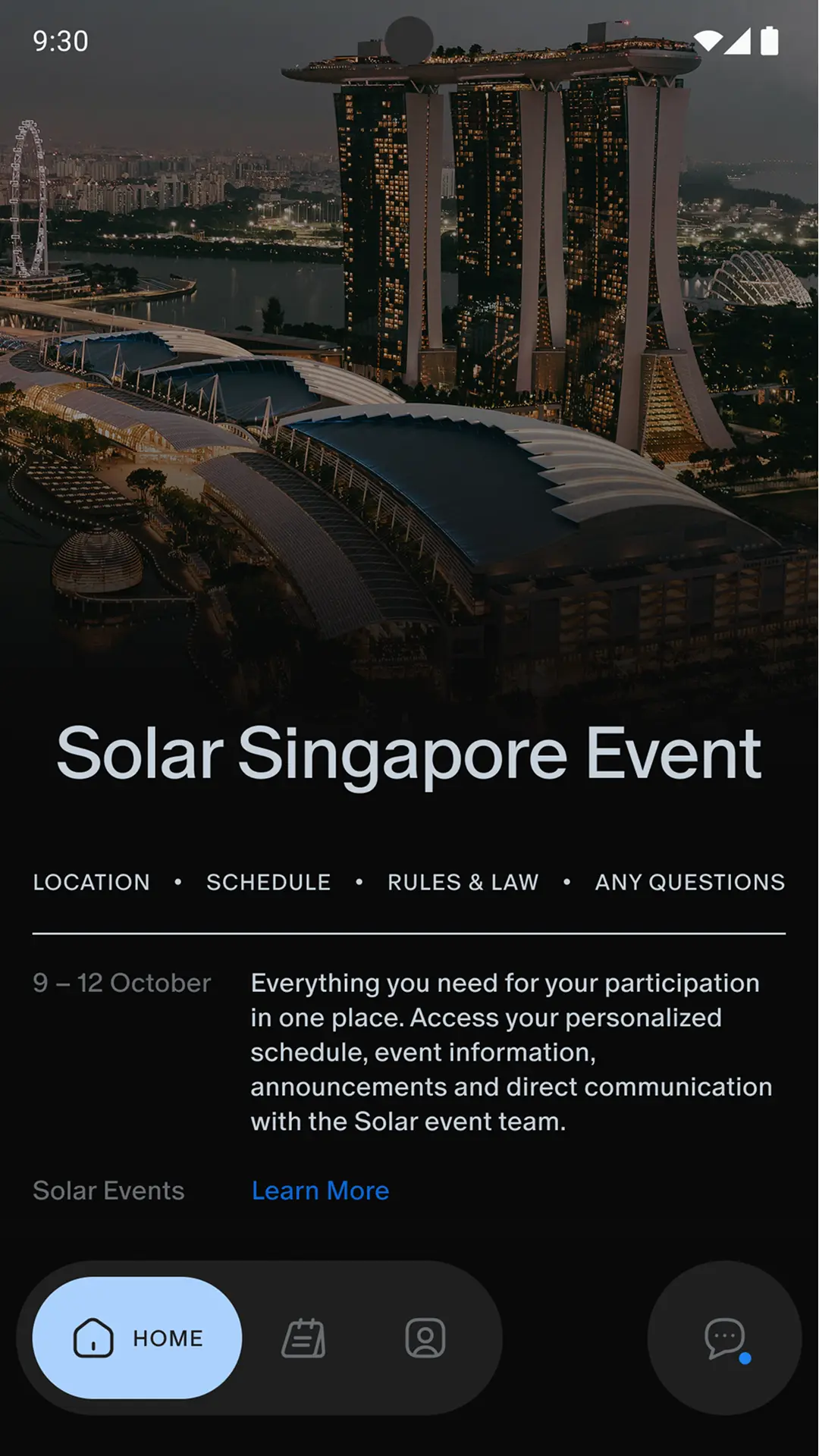Select the HOME navigation item
The height and width of the screenshot is (1456, 819).
(137, 1338)
